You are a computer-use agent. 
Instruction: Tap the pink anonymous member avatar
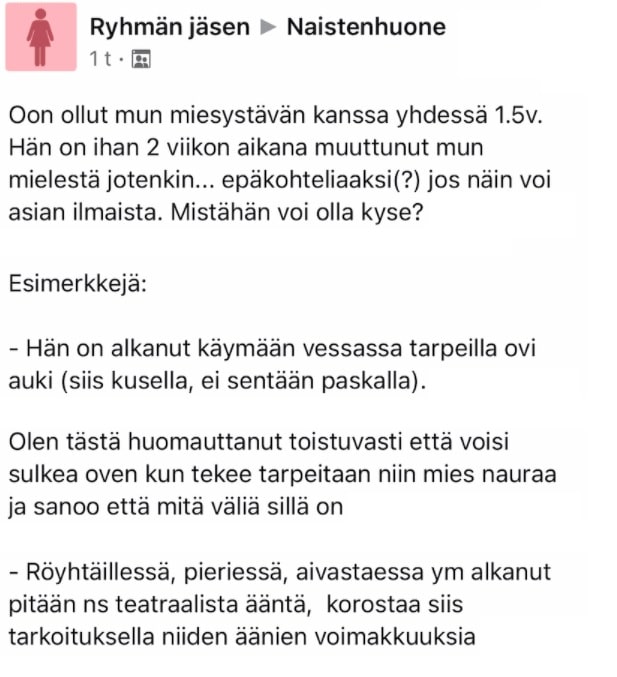(x=41, y=37)
